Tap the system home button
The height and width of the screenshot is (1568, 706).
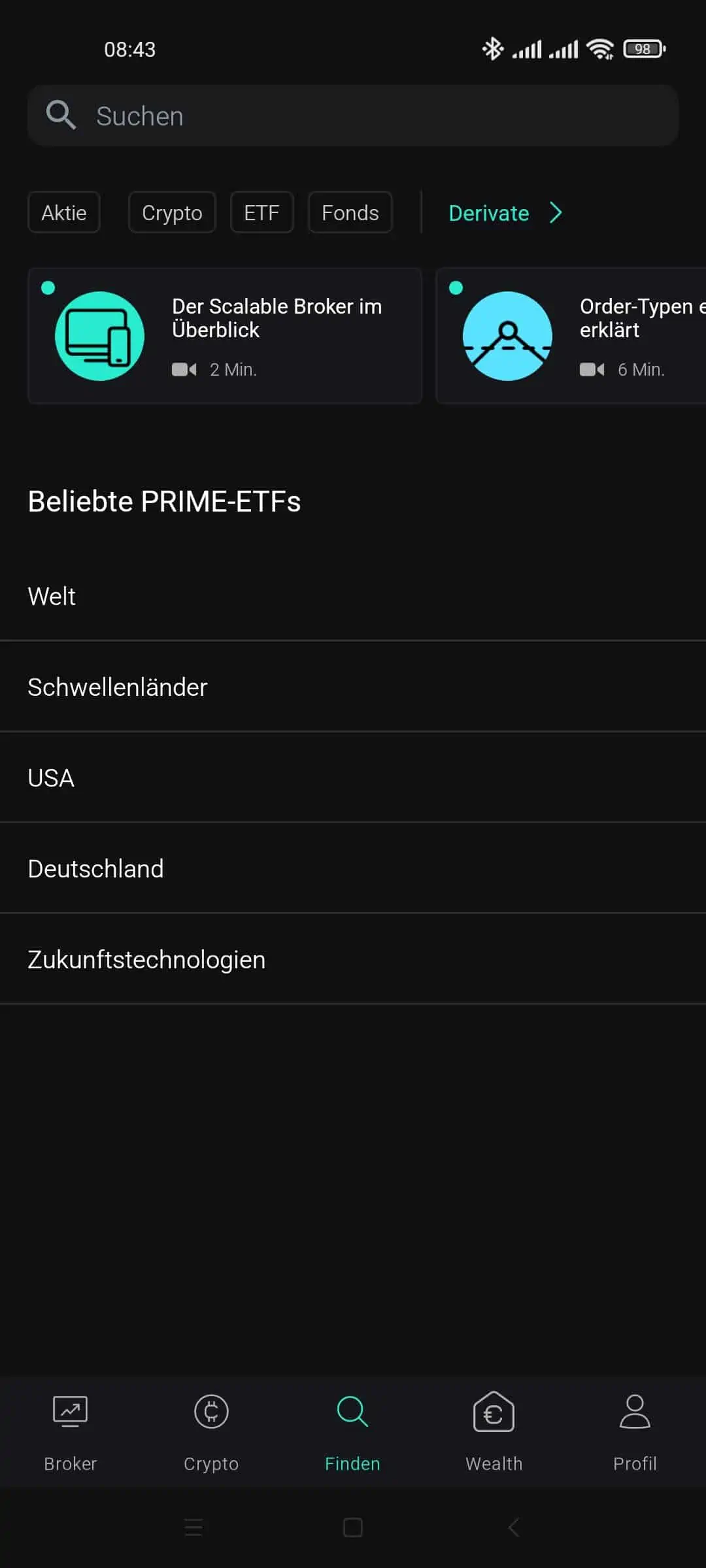coord(353,1527)
